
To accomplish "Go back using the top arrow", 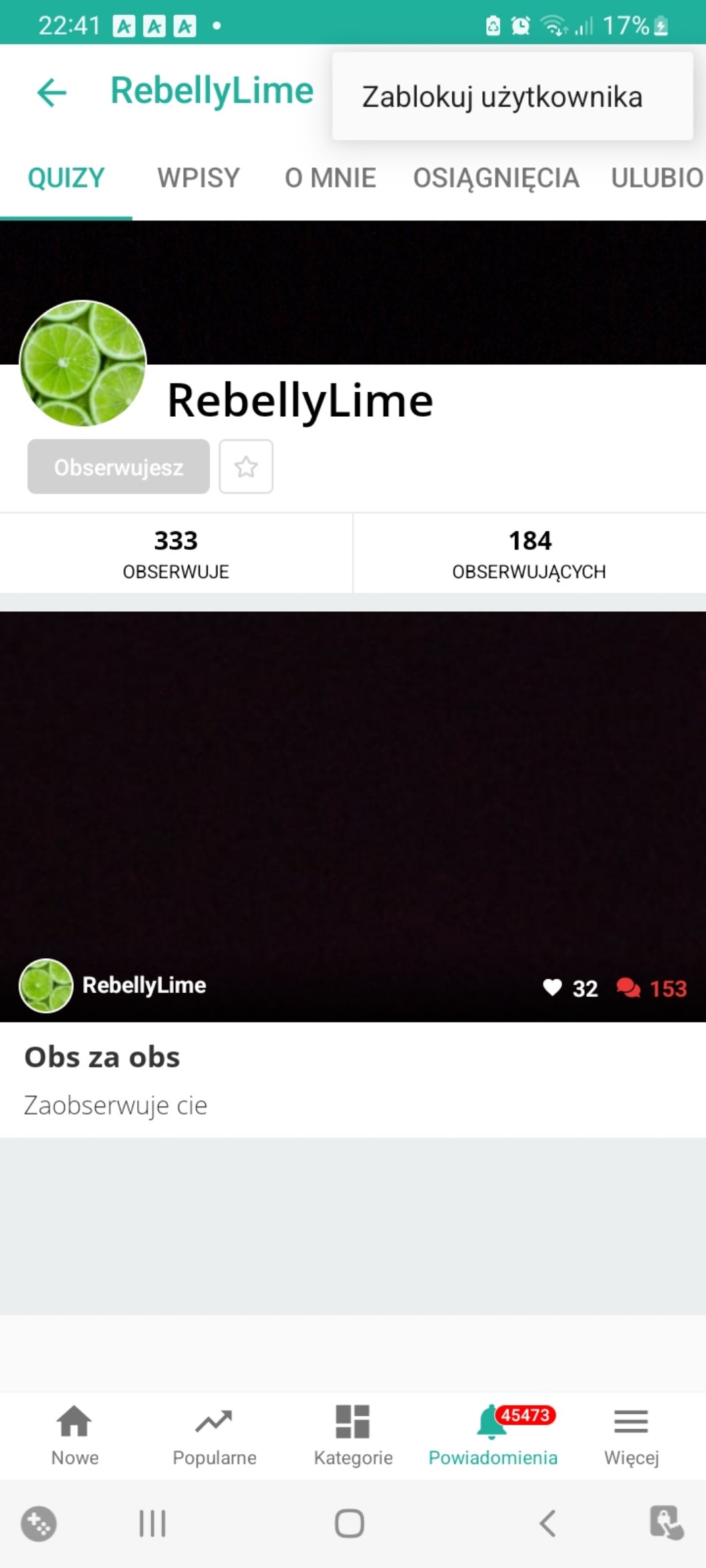I will point(52,92).
